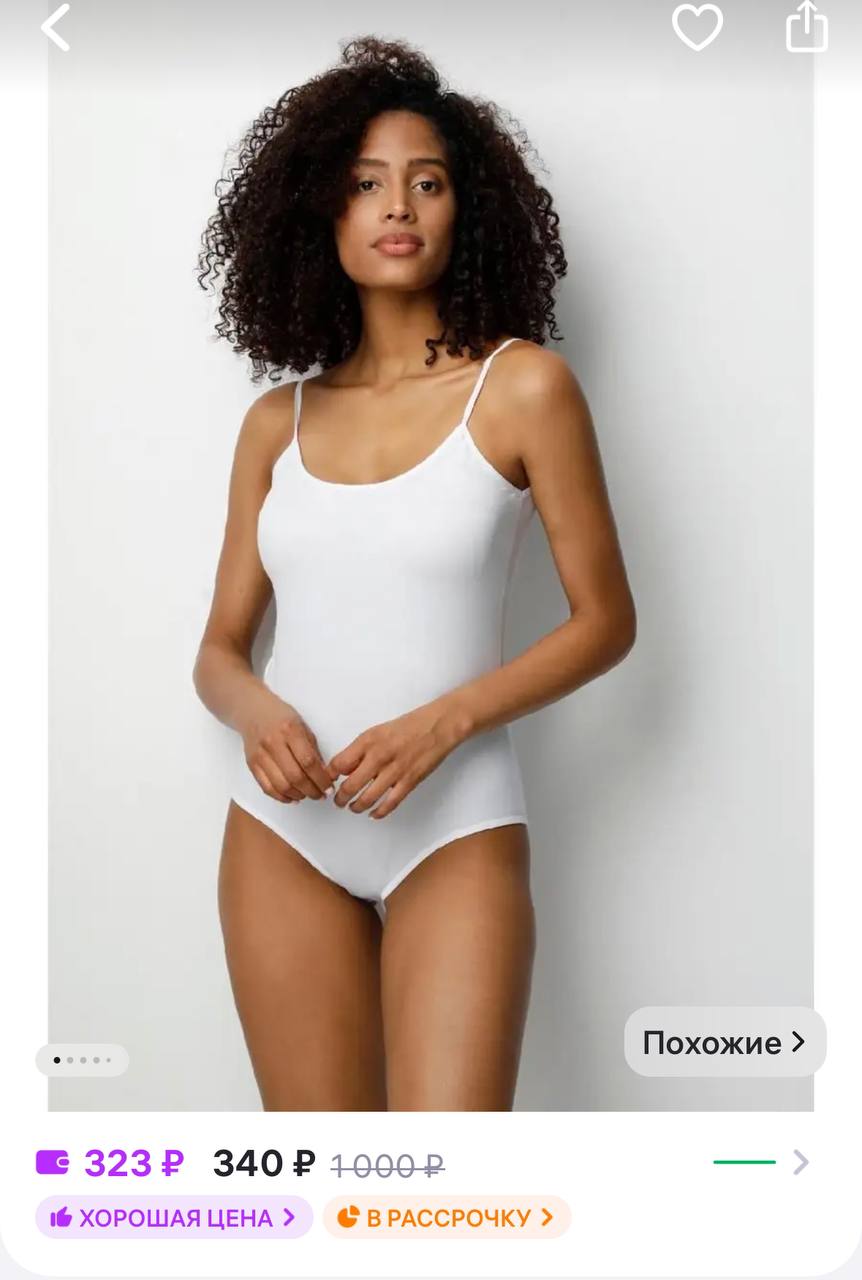Expand price details with the chevron arrow

tap(800, 1162)
